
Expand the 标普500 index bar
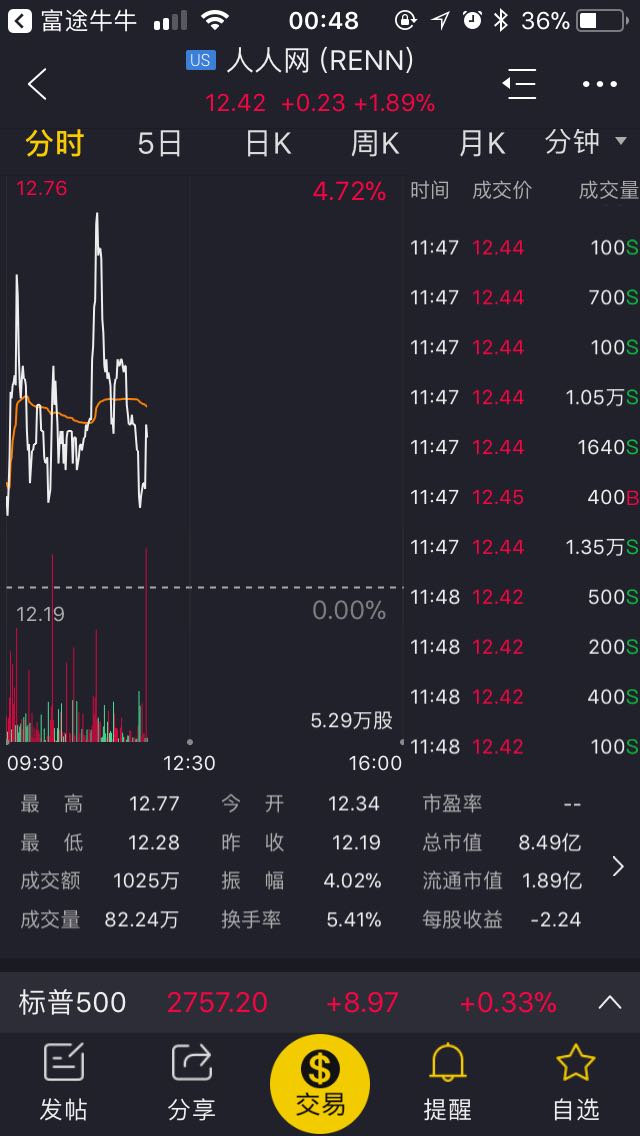(609, 1002)
